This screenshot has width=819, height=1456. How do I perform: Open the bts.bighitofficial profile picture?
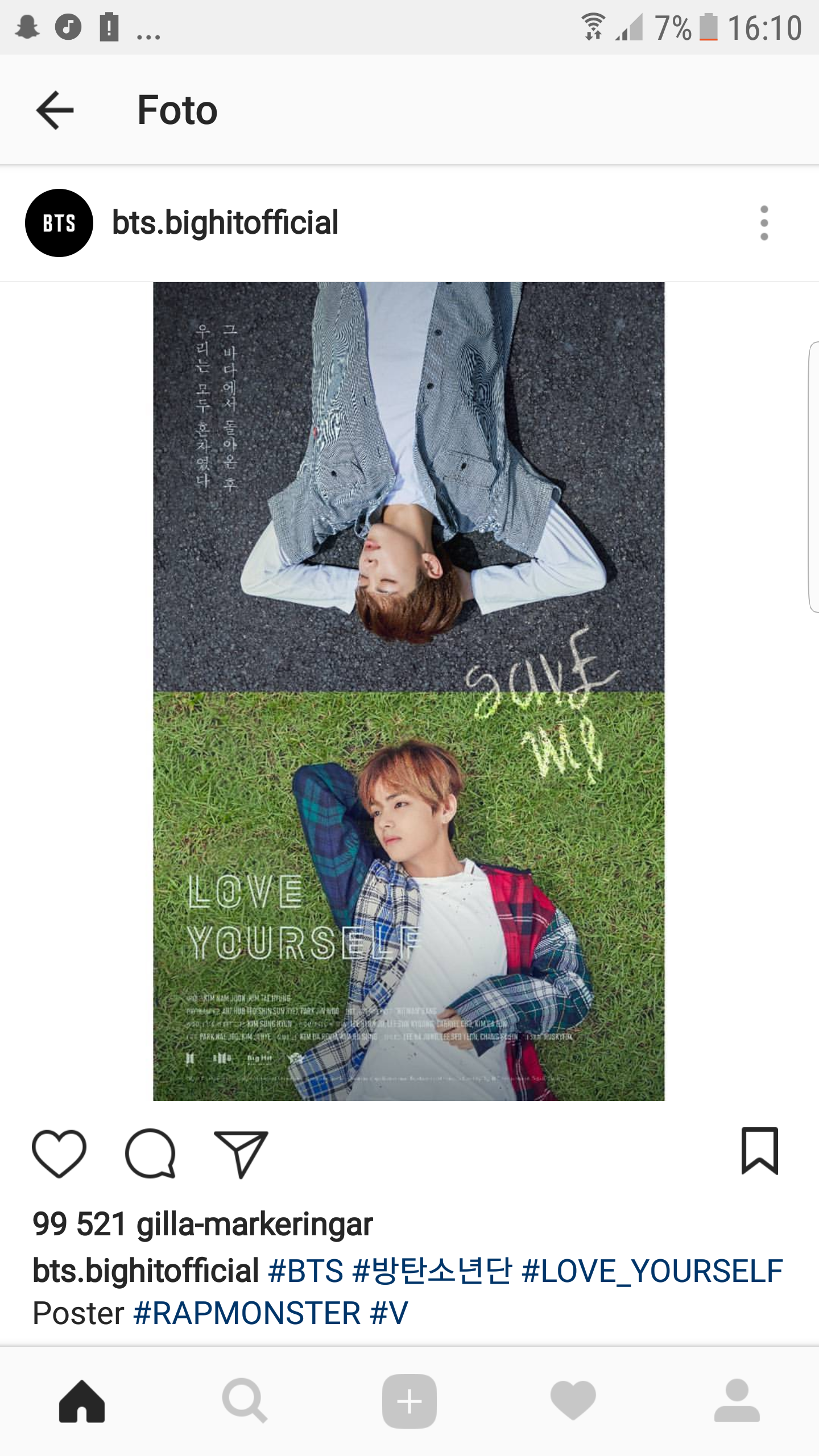coord(59,223)
